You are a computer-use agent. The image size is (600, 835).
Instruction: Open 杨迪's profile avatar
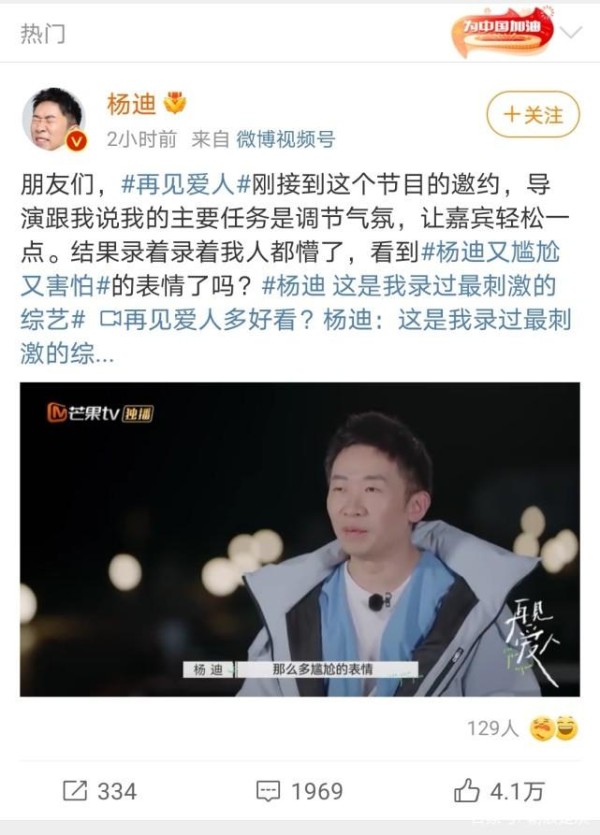coord(53,119)
